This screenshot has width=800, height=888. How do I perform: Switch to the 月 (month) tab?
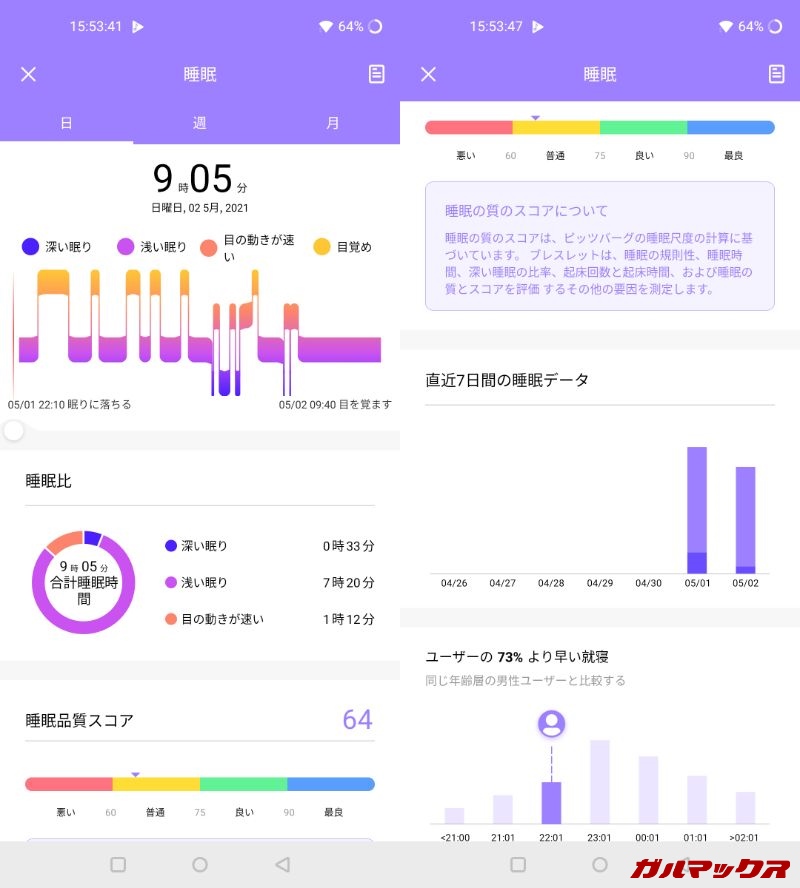[x=332, y=123]
